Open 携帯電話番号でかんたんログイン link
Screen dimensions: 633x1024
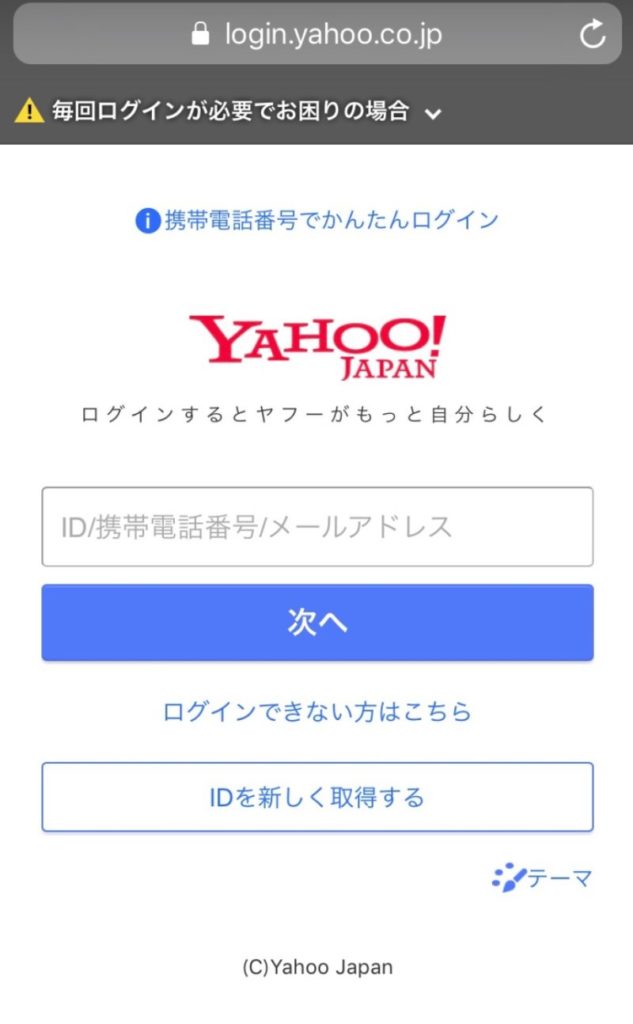pos(317,220)
